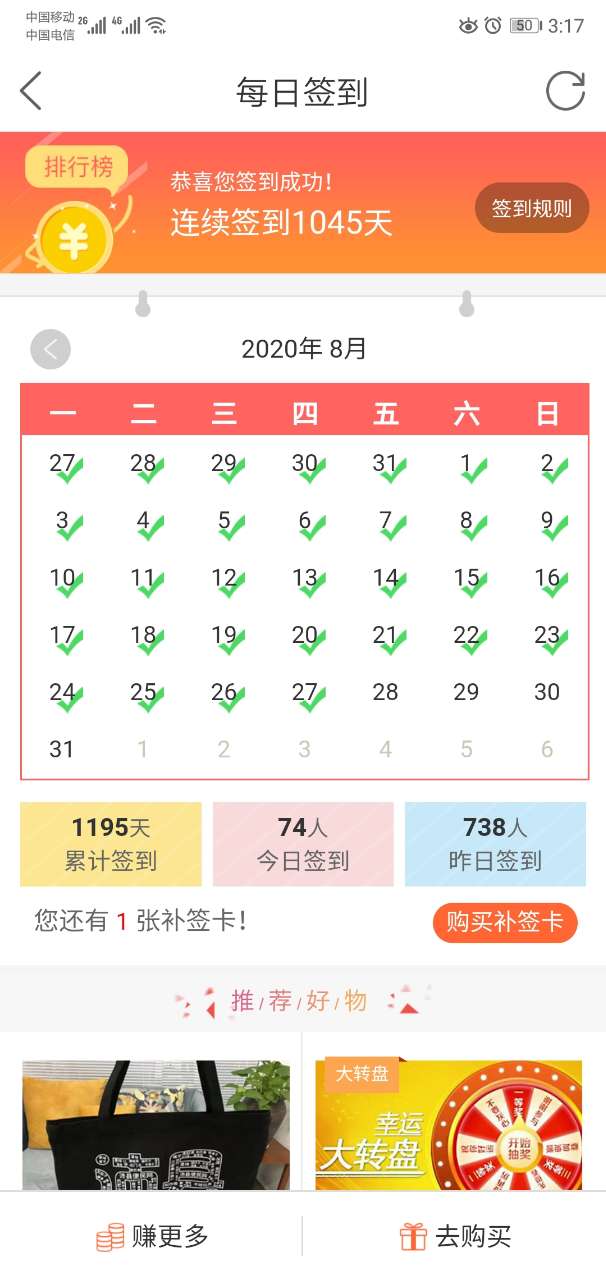Go to the previous calendar month
Screen dimensions: 606x1280
click(51, 349)
